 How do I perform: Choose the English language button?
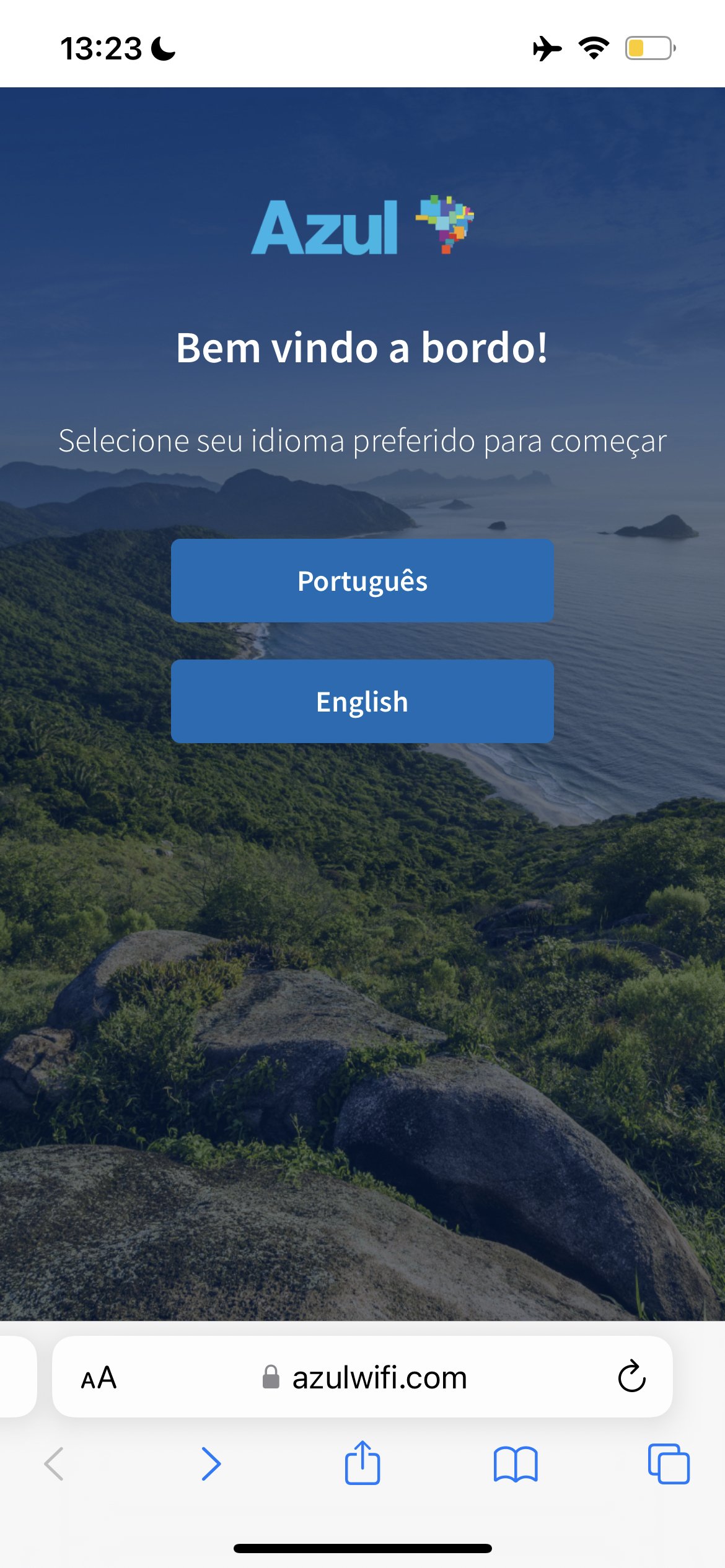[362, 702]
